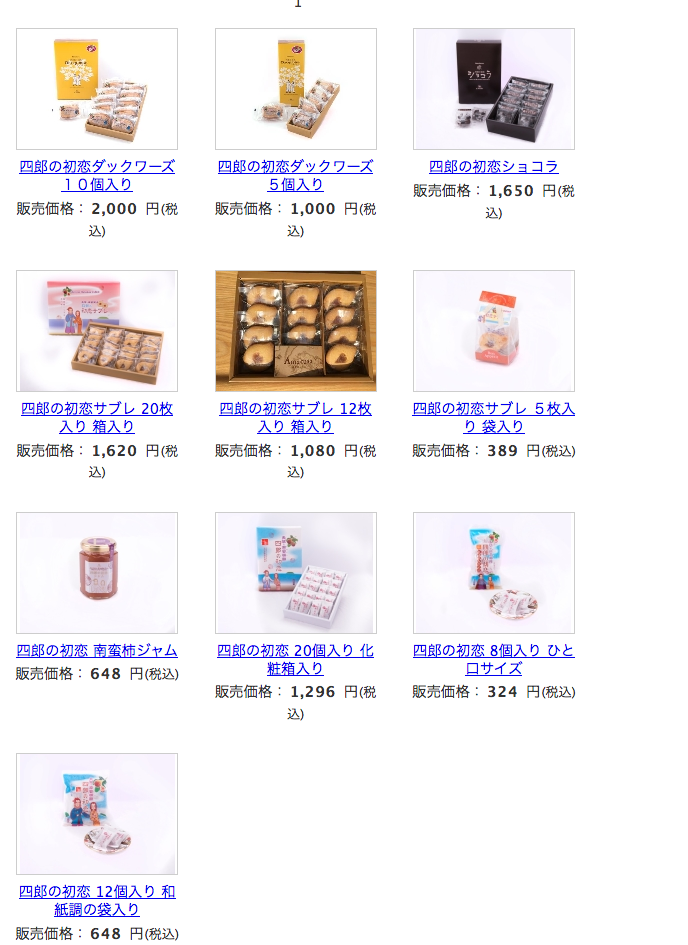Screen dimensions: 688x945
Task: View the サブレ 20枚入り product photo
Action: pos(97,331)
